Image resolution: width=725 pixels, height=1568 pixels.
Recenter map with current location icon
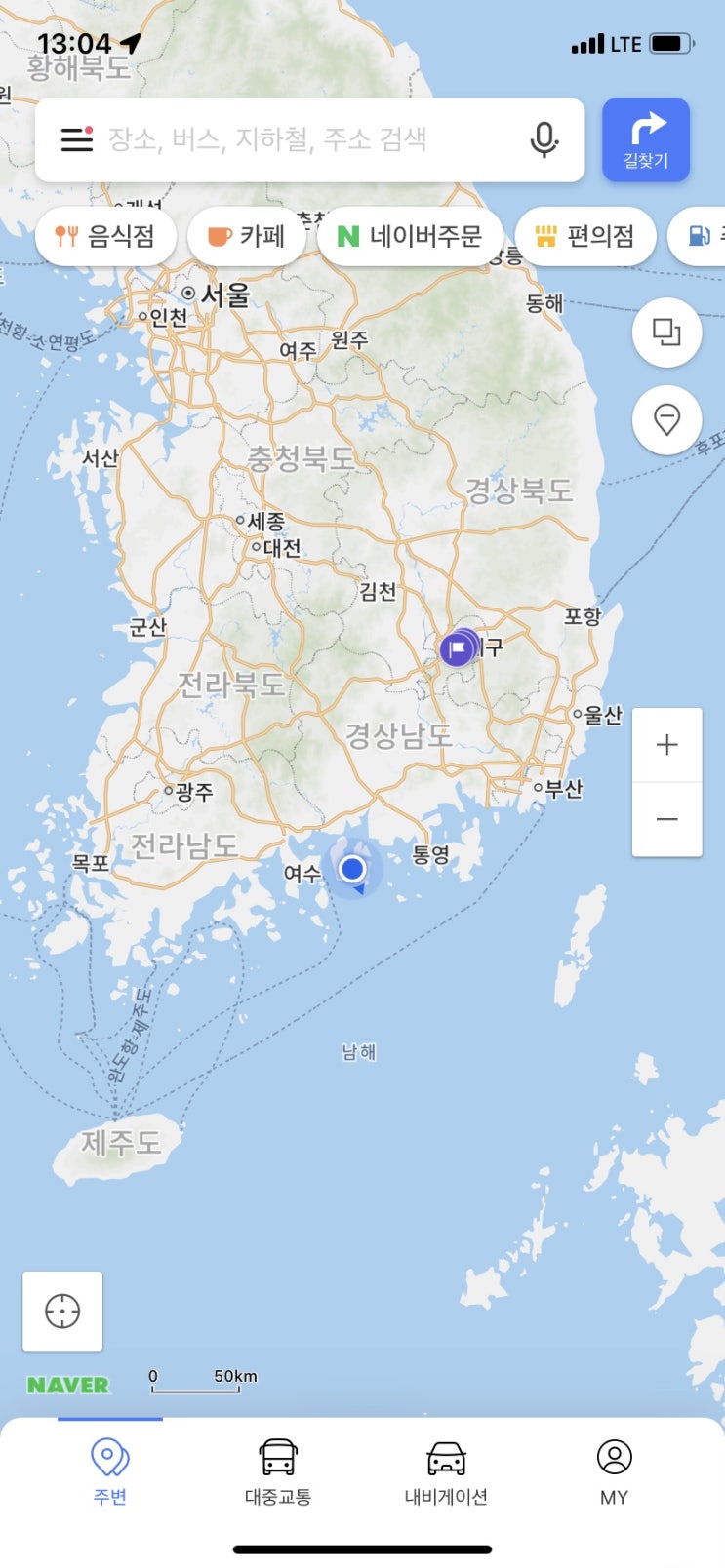(x=62, y=1312)
